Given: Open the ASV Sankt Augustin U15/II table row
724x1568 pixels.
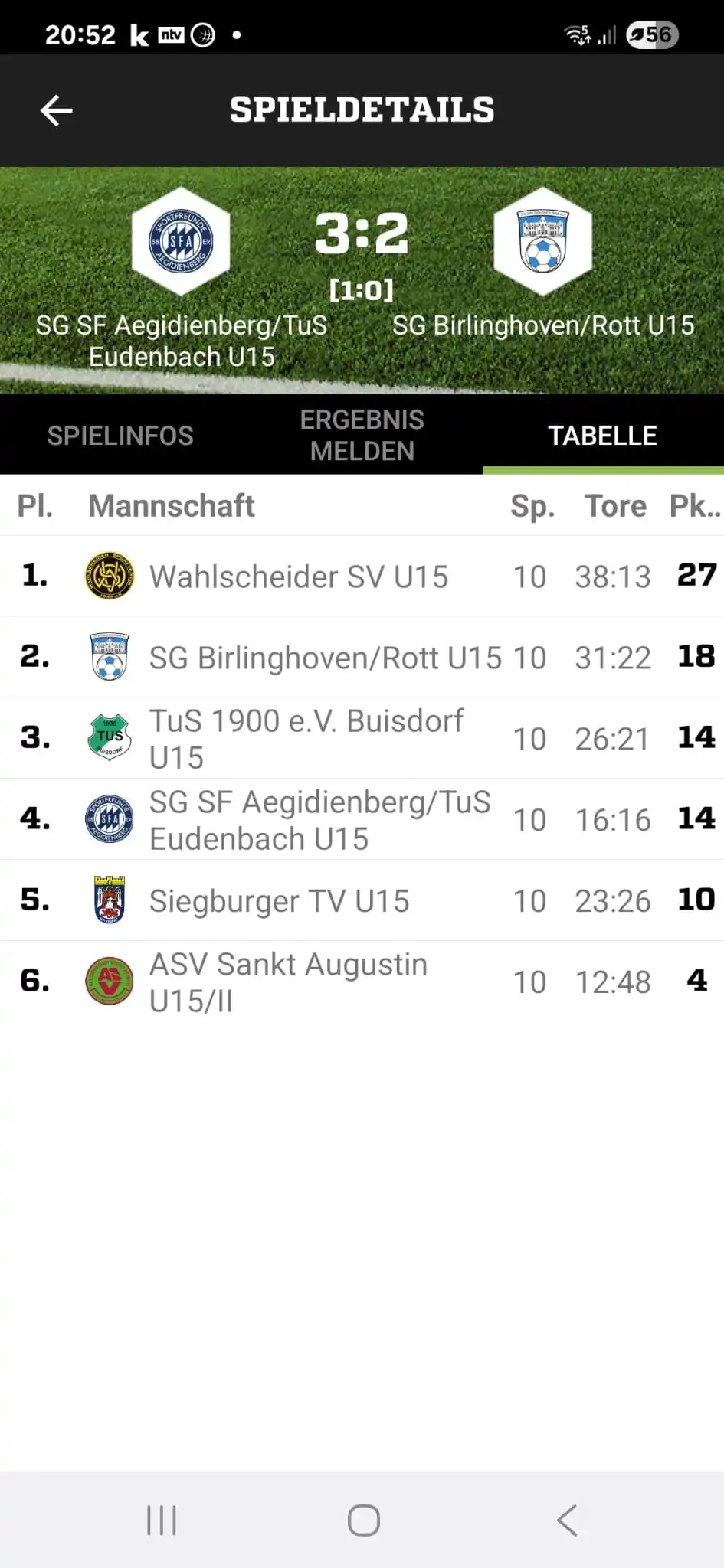Looking at the screenshot, I should (362, 982).
